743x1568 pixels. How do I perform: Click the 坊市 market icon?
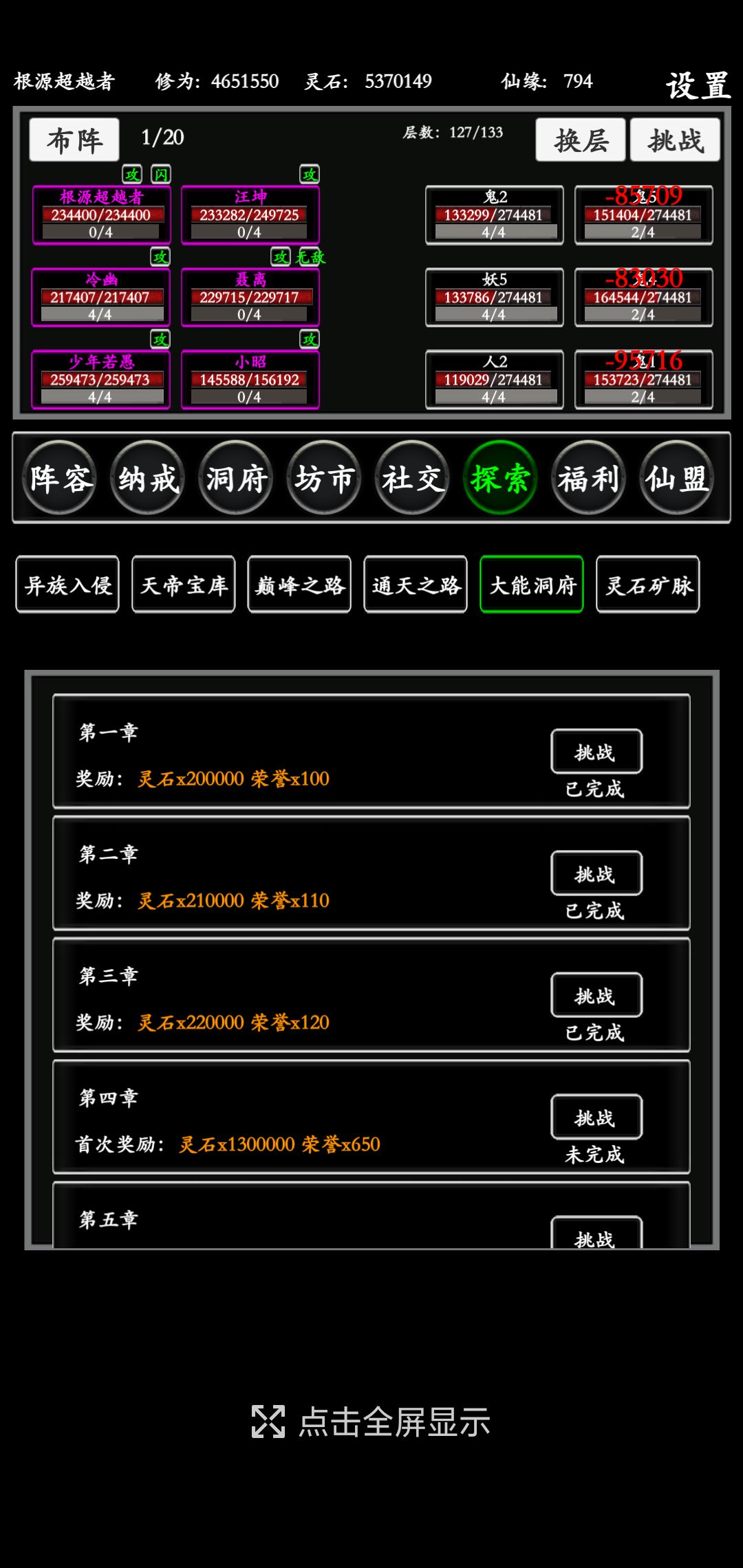(323, 479)
